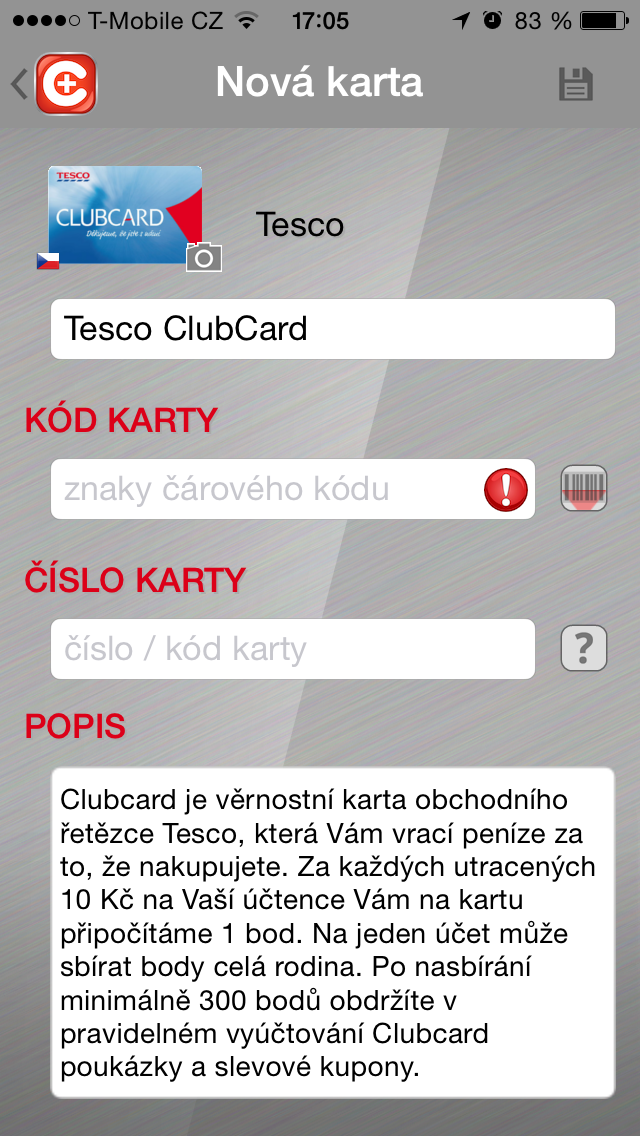
Task: Scan a barcode with the scanner icon
Action: (584, 489)
